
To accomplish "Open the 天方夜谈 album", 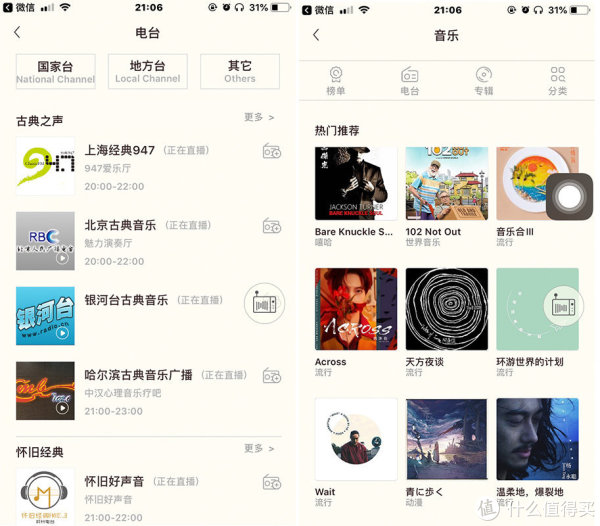I will click(446, 309).
